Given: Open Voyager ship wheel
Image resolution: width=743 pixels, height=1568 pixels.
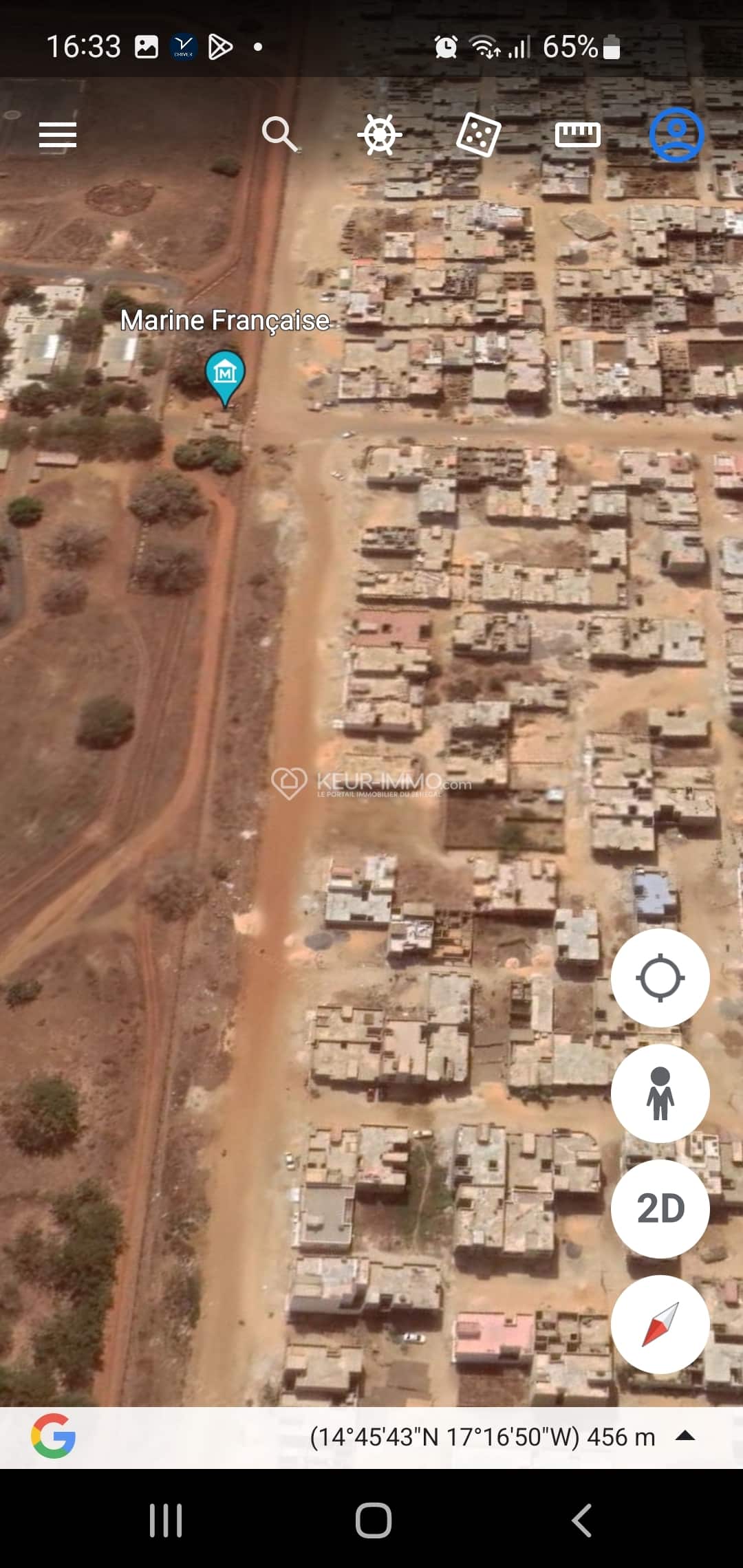Looking at the screenshot, I should click(x=379, y=135).
